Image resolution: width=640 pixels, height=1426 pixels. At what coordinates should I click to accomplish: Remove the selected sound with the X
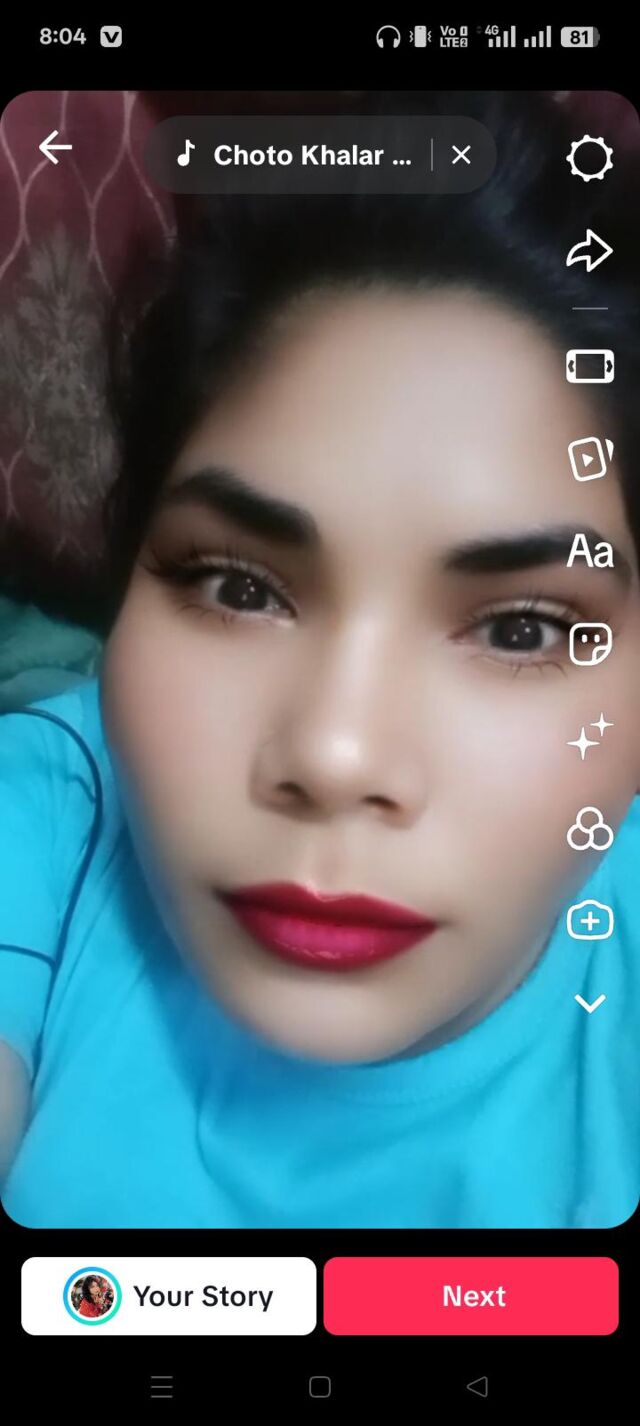tap(461, 155)
